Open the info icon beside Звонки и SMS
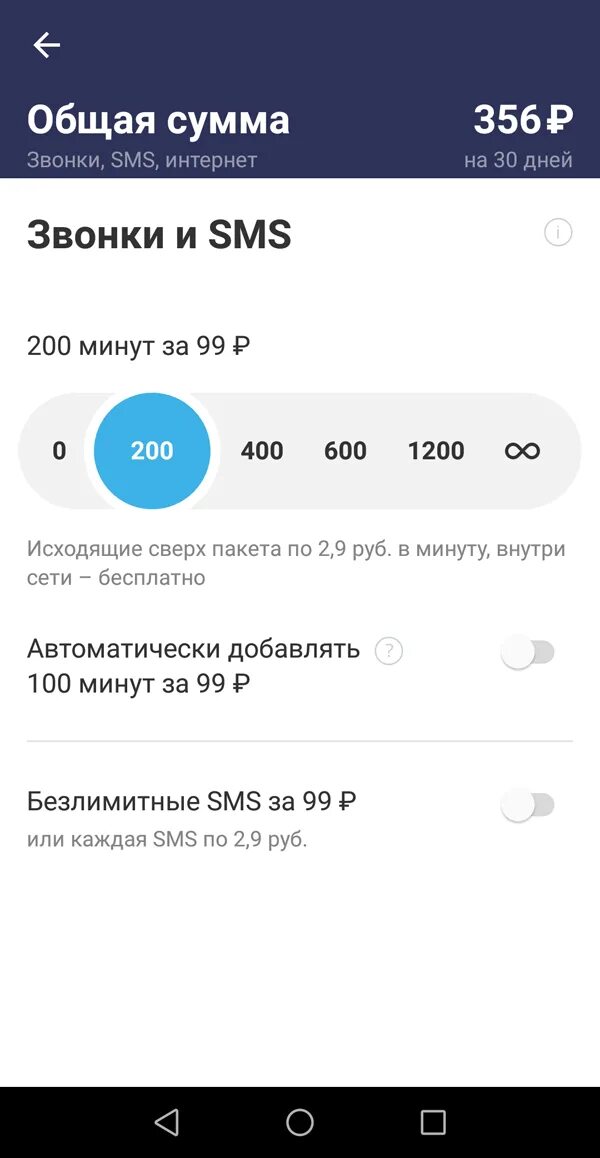This screenshot has width=600, height=1158. (x=558, y=233)
